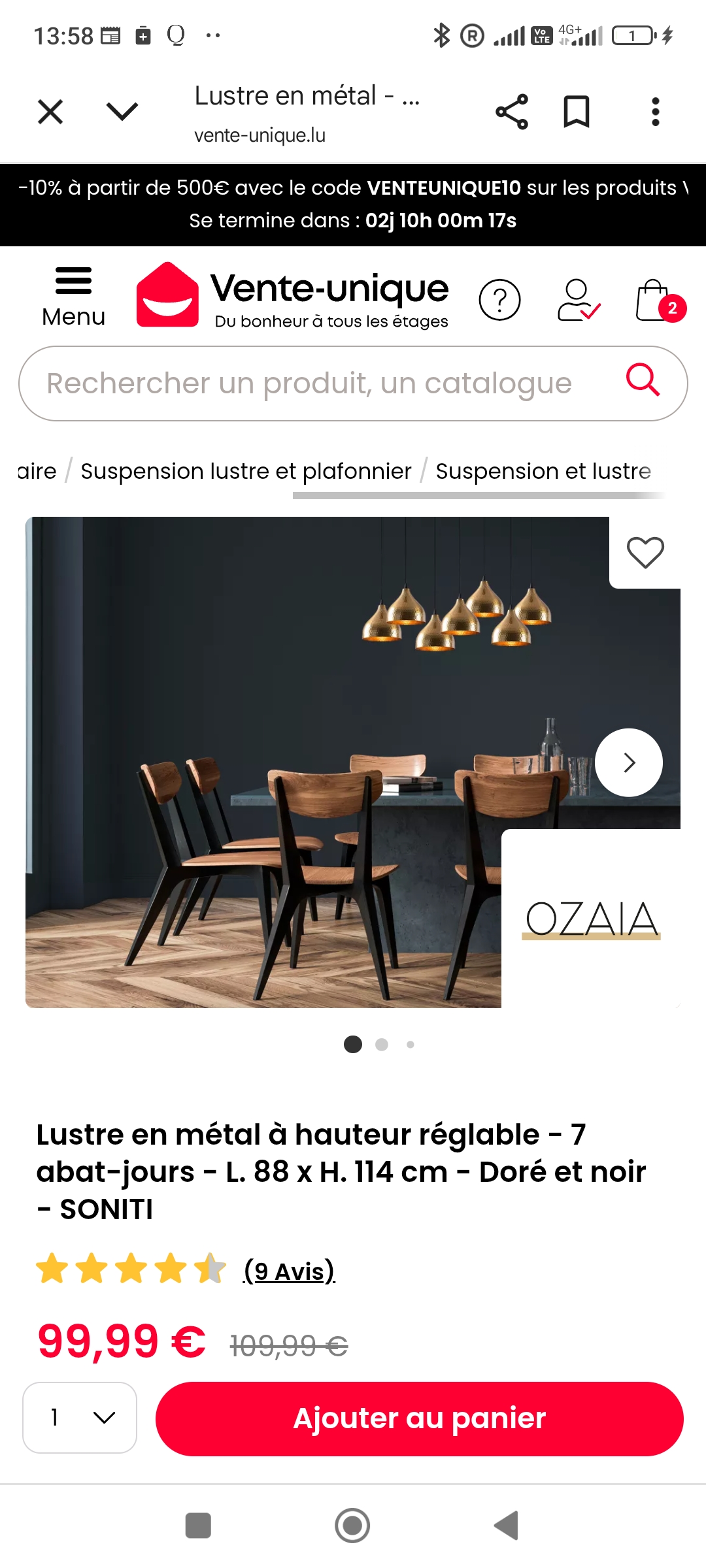This screenshot has height=1568, width=706.
Task: Bookmark this page in the browser
Action: coord(577,112)
